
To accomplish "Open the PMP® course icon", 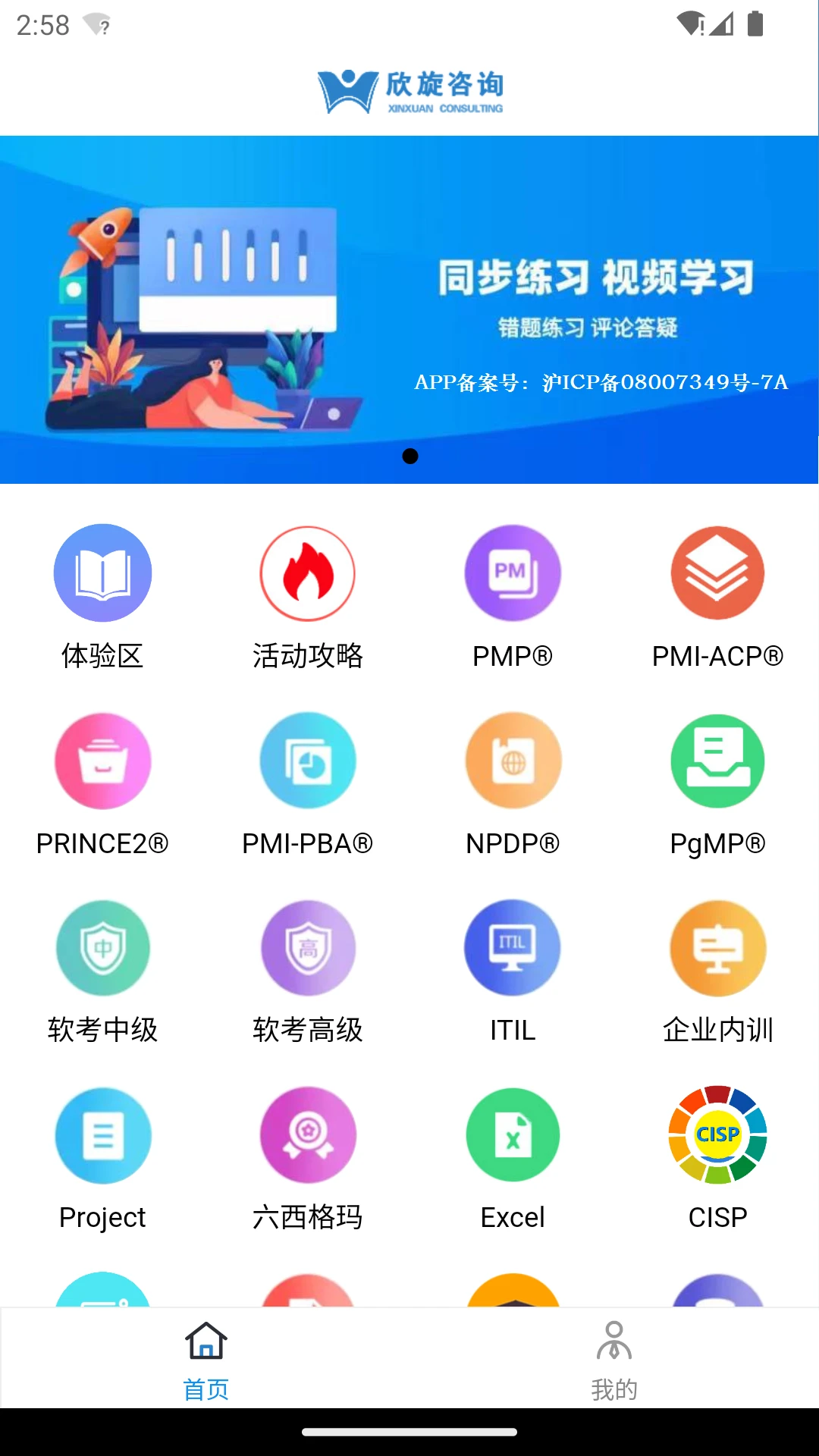I will click(x=512, y=573).
